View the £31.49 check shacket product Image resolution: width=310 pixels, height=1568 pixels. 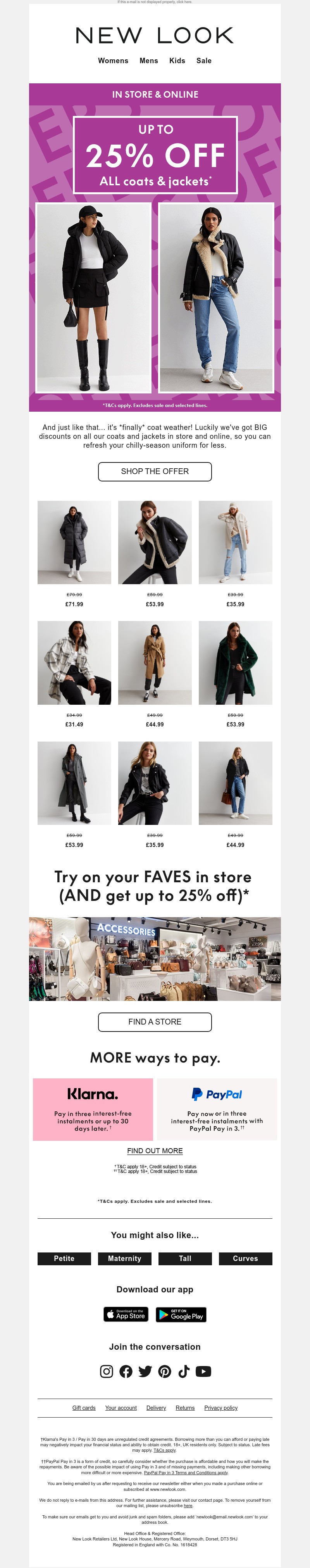tap(74, 662)
